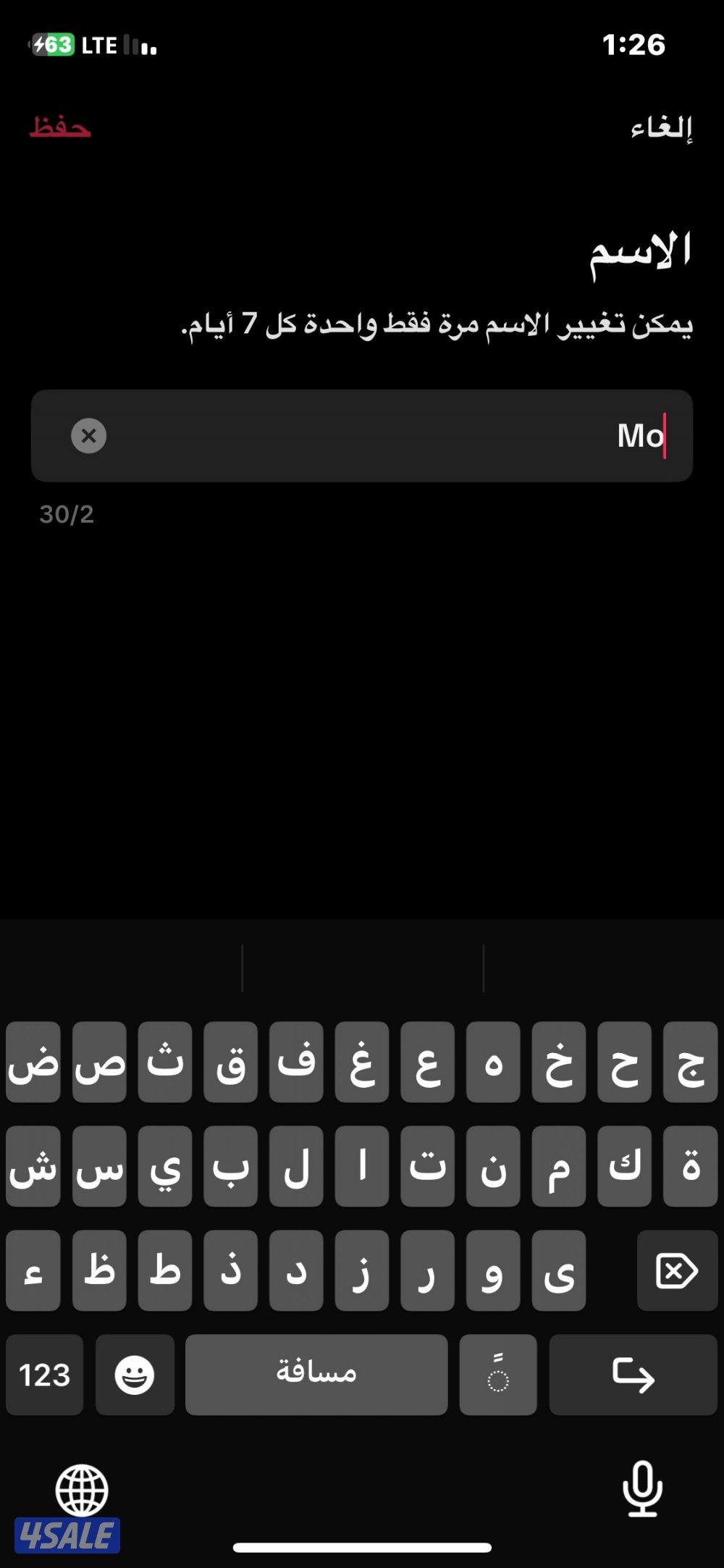Screen dimensions: 724x1568
Task: Tap the keyboard dismiss handle above the keys
Action: (362, 967)
